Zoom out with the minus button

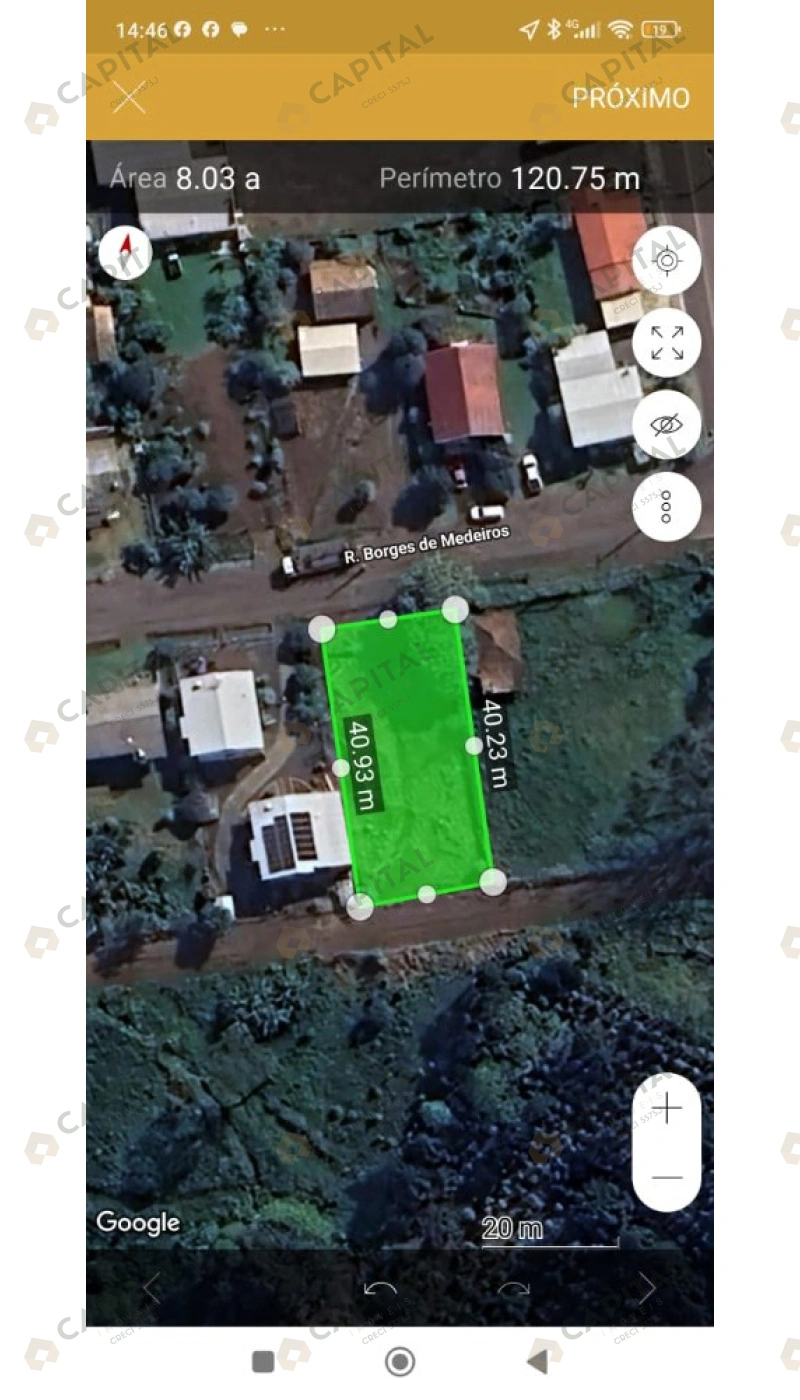point(667,1177)
